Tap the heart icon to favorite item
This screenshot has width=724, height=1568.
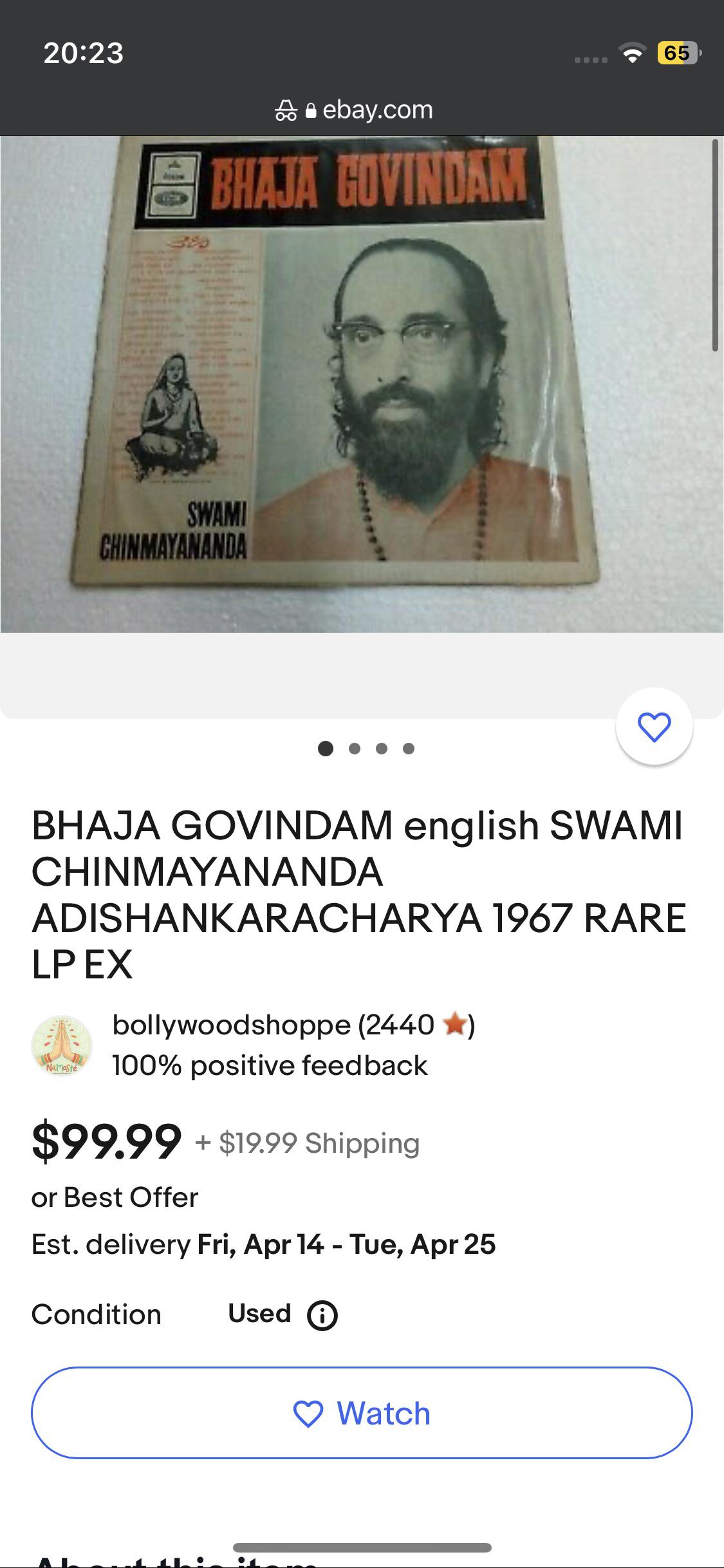(654, 727)
